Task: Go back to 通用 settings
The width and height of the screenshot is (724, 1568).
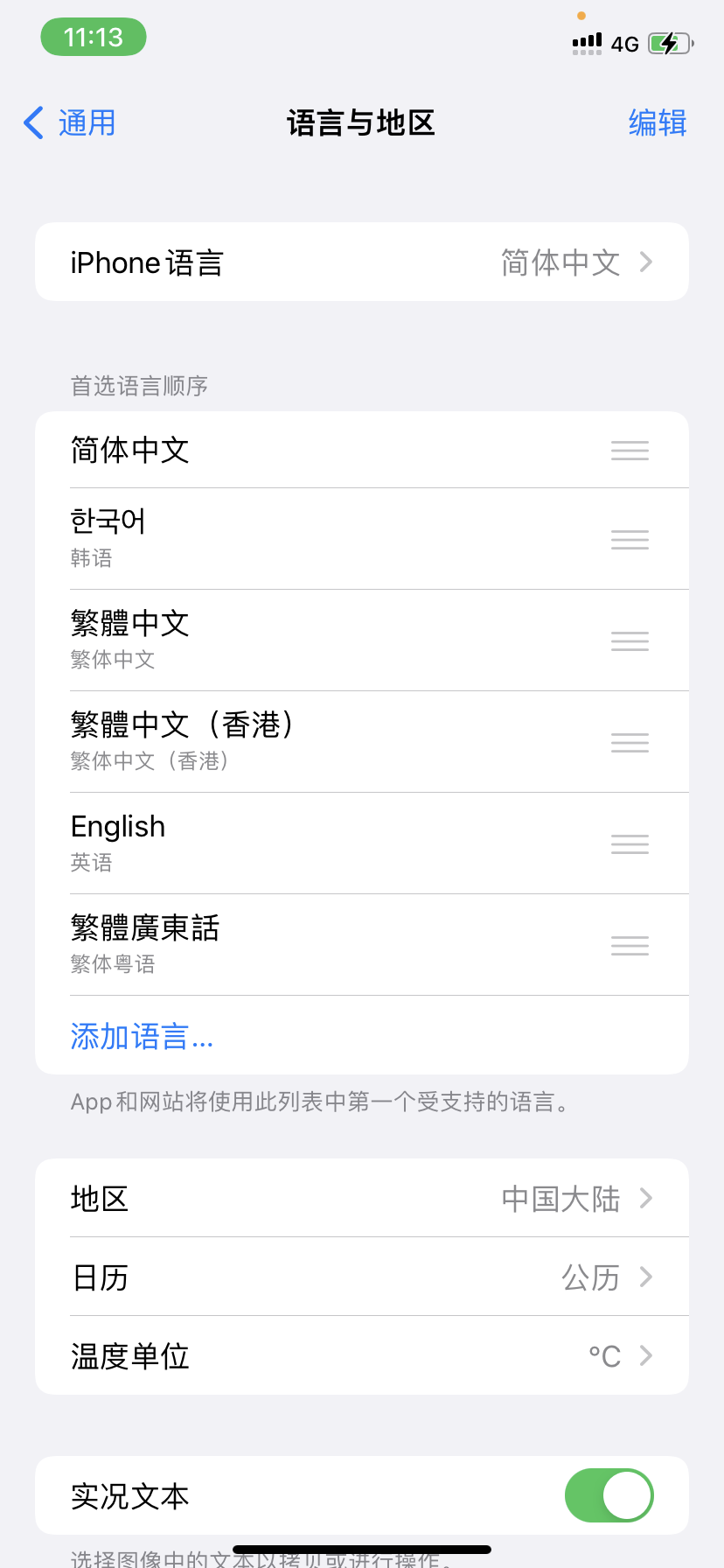Action: [70, 123]
